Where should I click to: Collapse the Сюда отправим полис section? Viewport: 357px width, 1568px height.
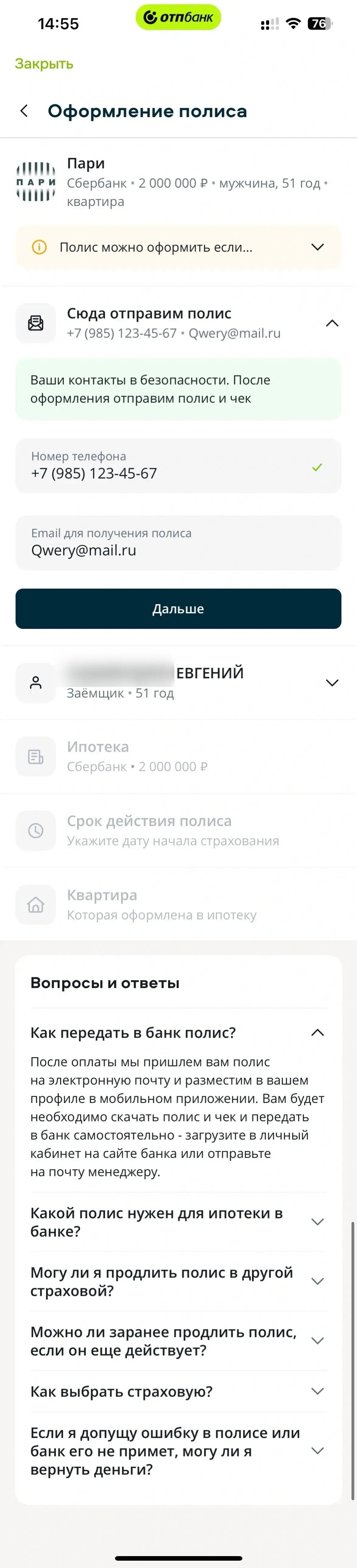click(x=331, y=323)
